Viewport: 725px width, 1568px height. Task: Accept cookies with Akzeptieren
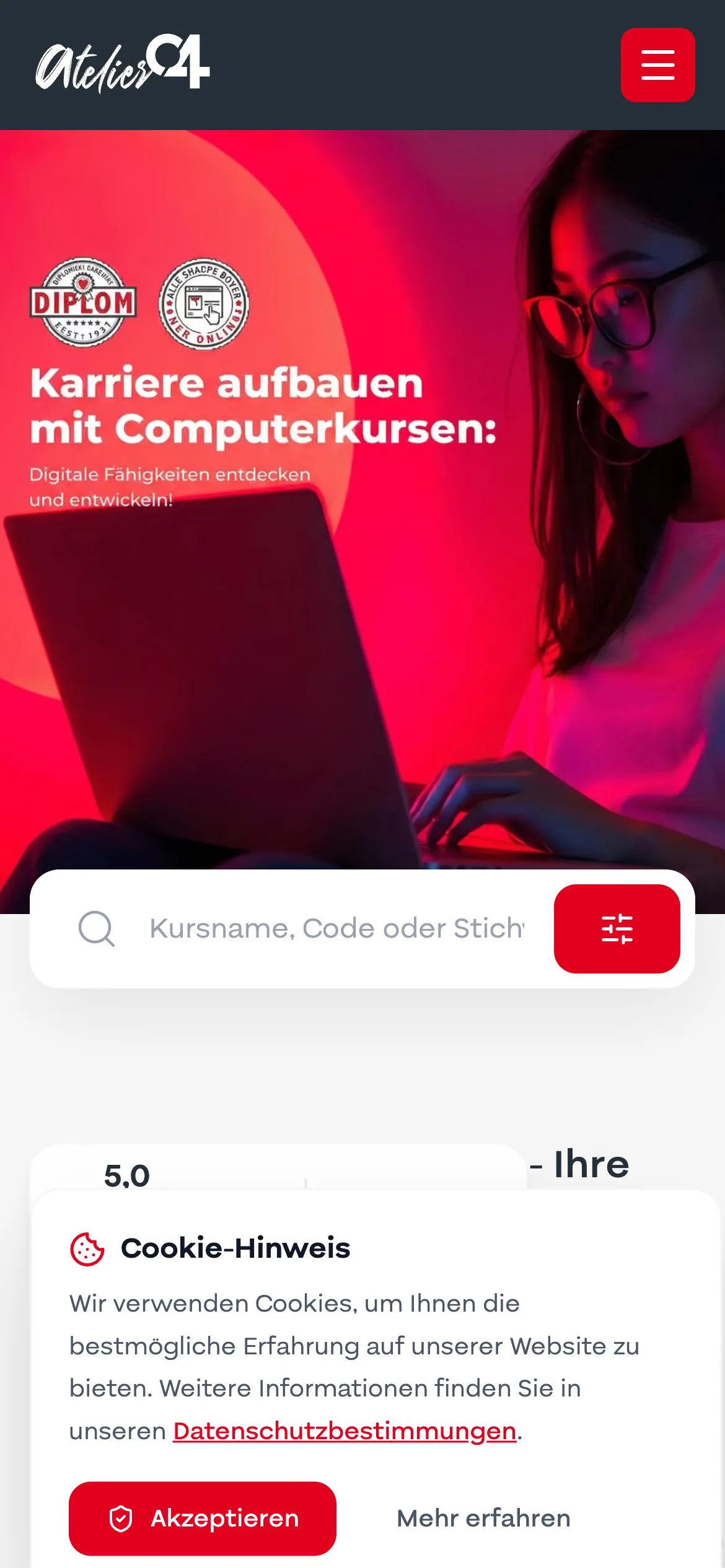tap(203, 1518)
